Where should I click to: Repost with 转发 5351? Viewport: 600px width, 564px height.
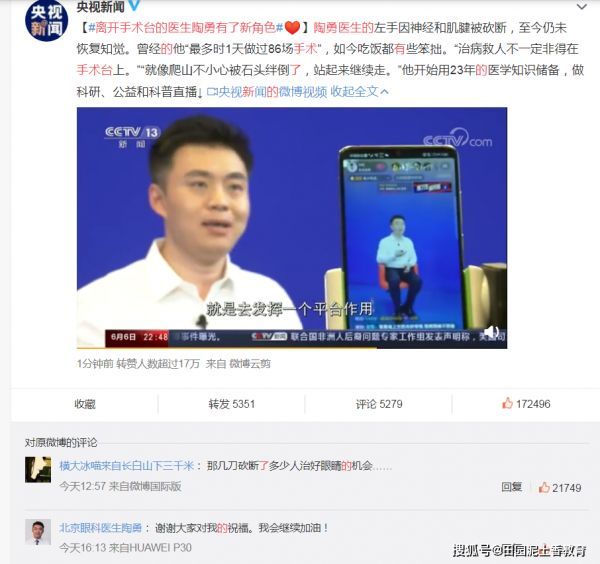tap(231, 403)
